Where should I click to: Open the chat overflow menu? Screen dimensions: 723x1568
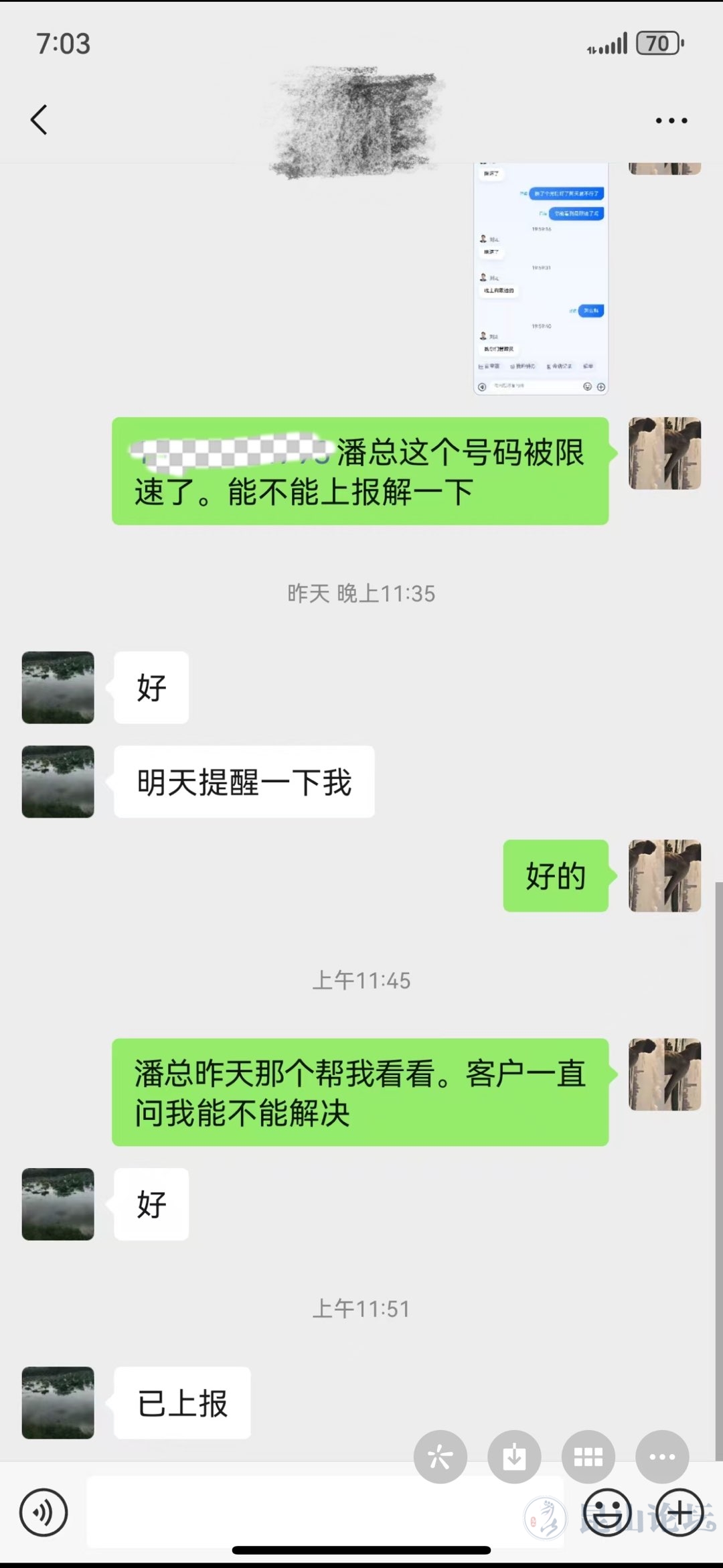671,121
